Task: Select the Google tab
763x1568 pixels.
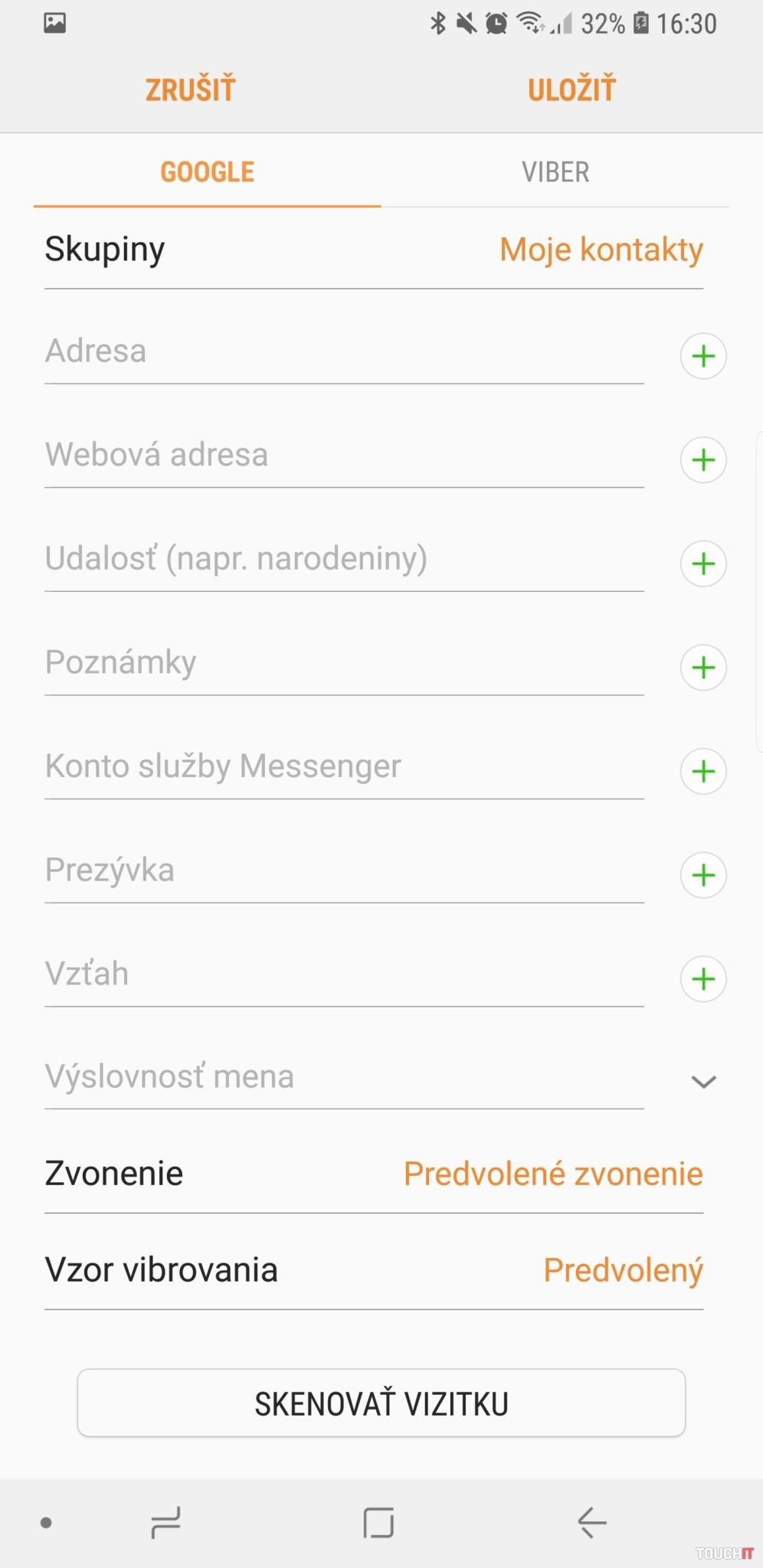Action: tap(207, 172)
